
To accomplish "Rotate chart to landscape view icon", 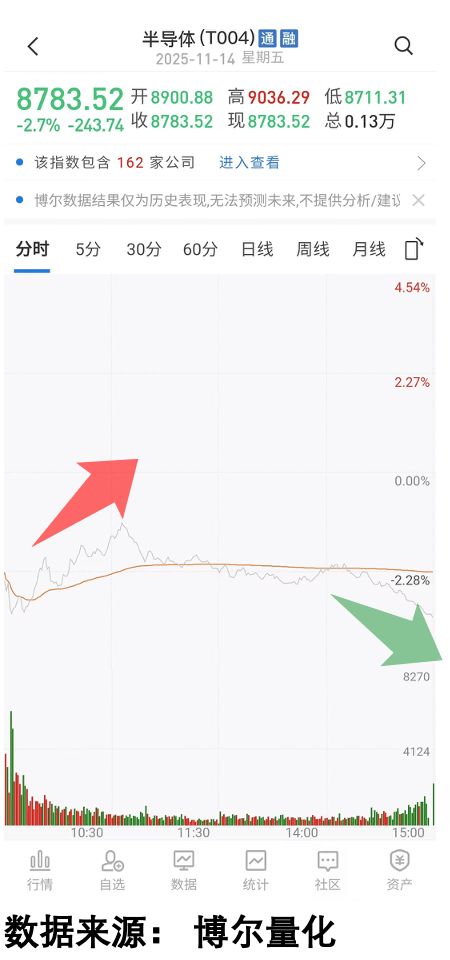I will [x=414, y=249].
